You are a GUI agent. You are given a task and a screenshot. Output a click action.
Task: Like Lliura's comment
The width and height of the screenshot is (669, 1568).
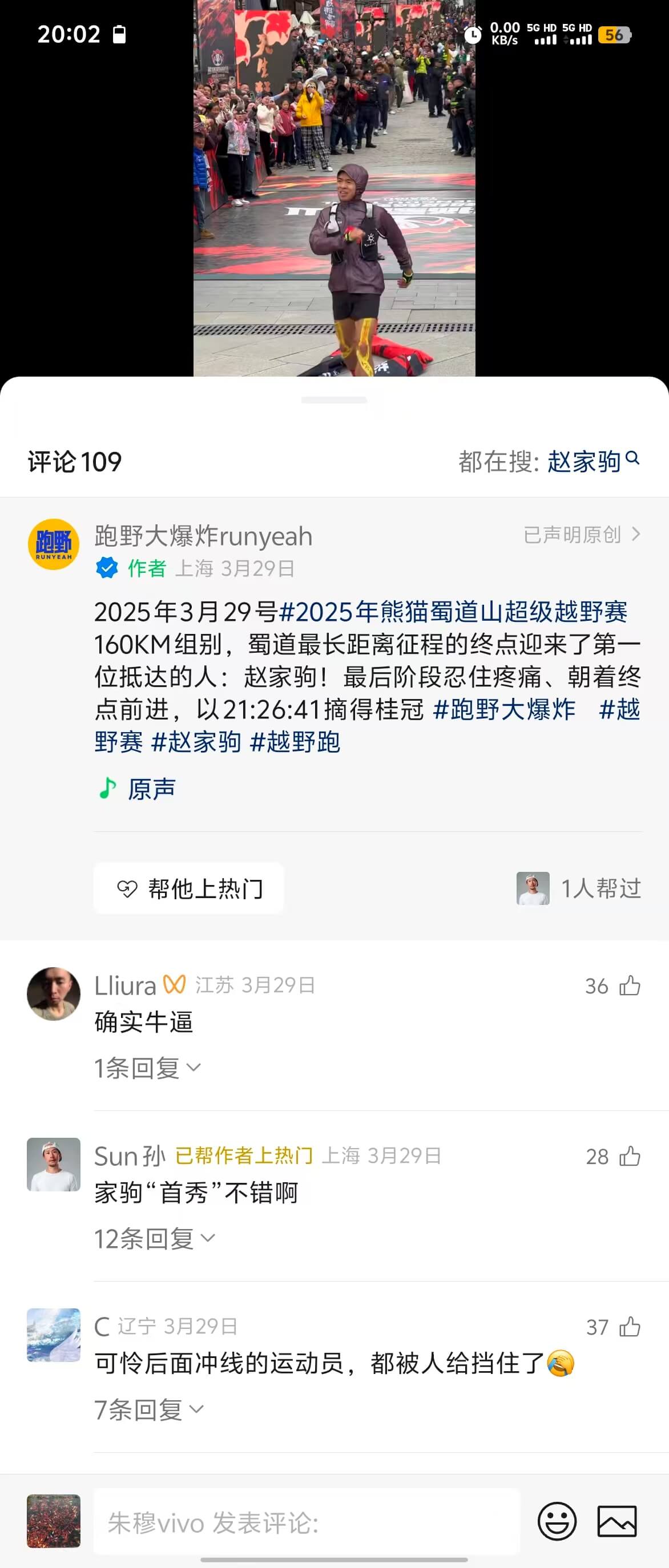pos(630,985)
